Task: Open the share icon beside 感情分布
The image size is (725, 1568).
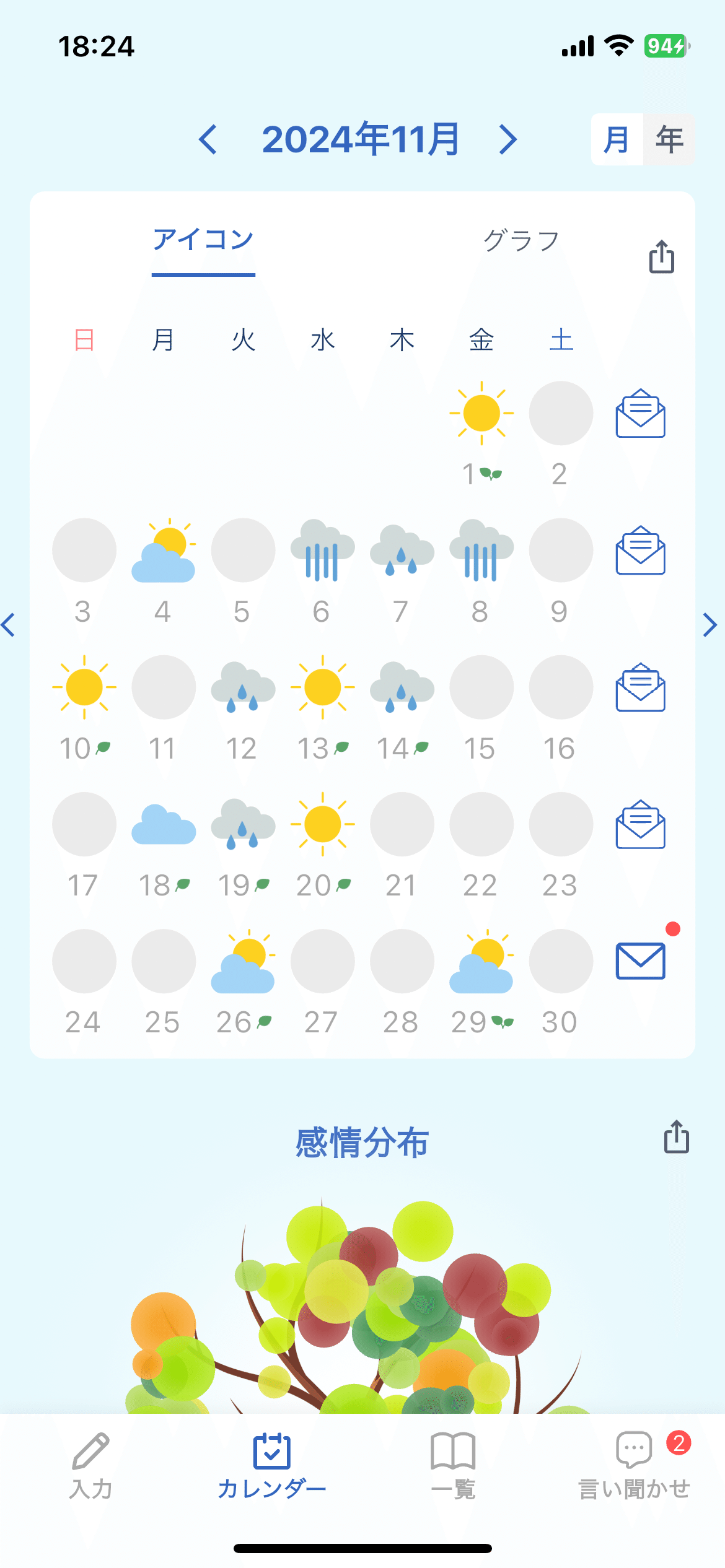Action: coord(675,1136)
